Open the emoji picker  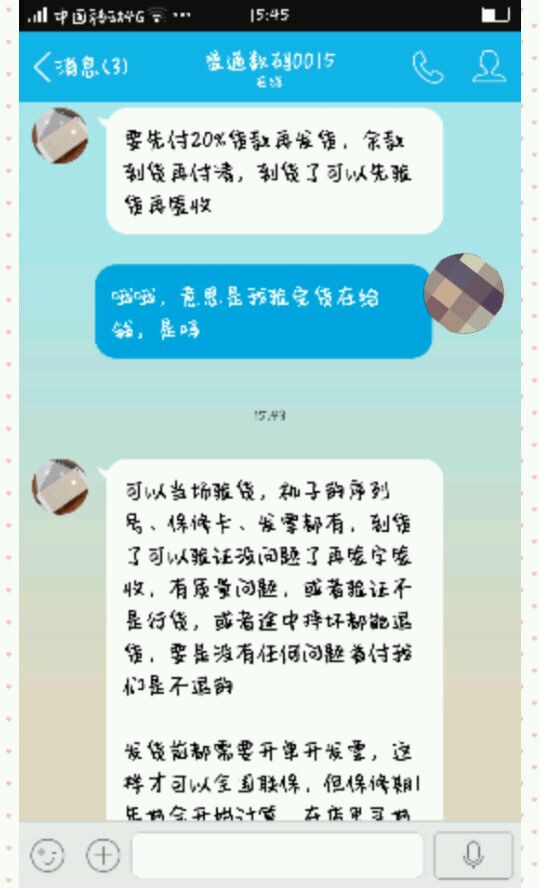point(47,854)
